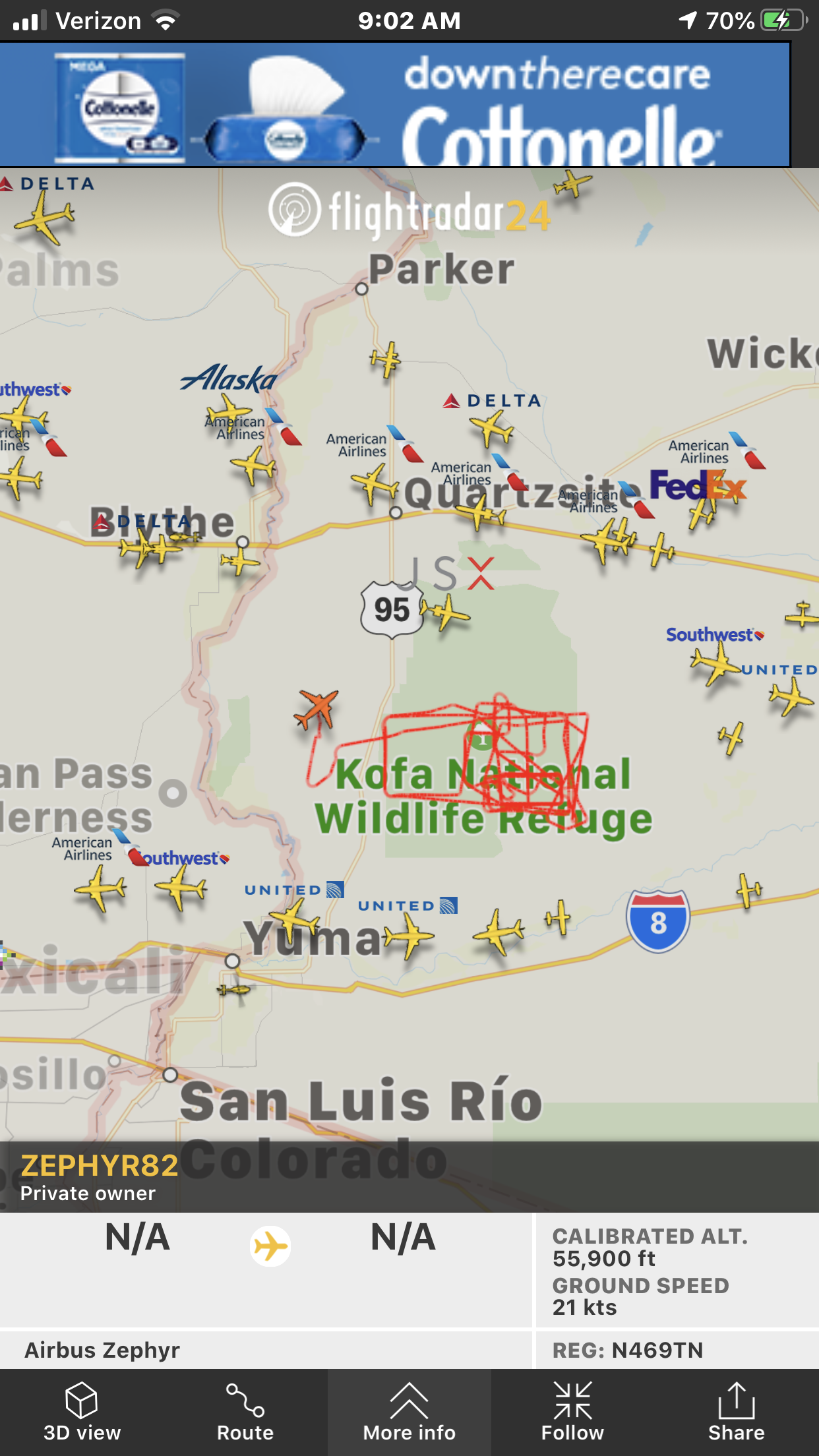Viewport: 819px width, 1456px height.
Task: Select the Southwest plane below Wickenburg
Action: [716, 663]
